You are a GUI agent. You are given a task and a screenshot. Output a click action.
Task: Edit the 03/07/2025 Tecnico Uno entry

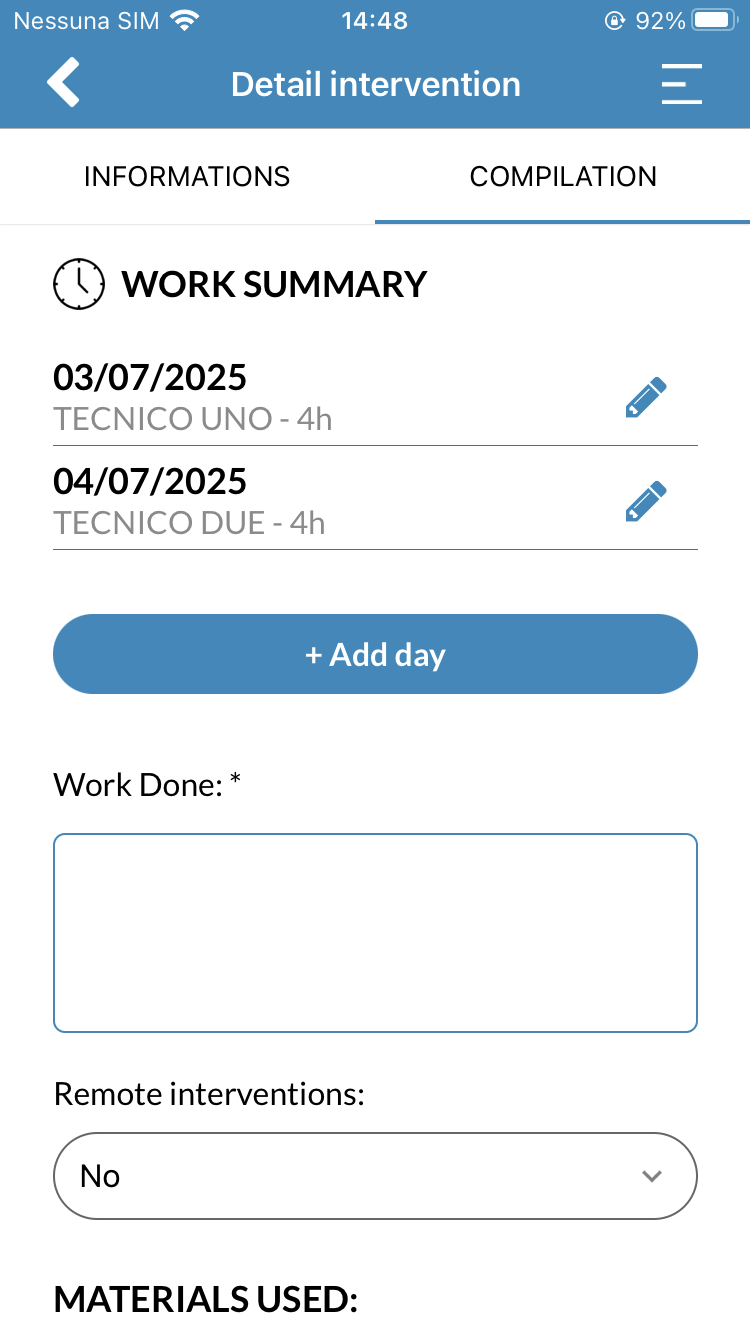(646, 398)
